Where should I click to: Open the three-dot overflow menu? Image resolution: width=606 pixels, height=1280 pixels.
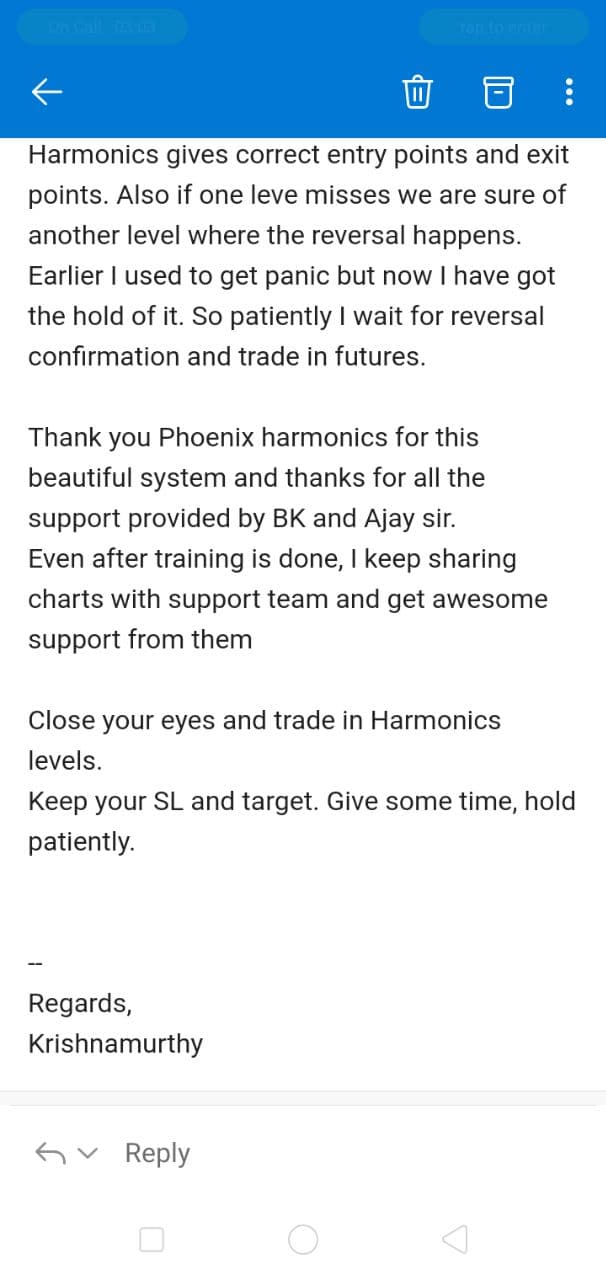click(x=569, y=93)
